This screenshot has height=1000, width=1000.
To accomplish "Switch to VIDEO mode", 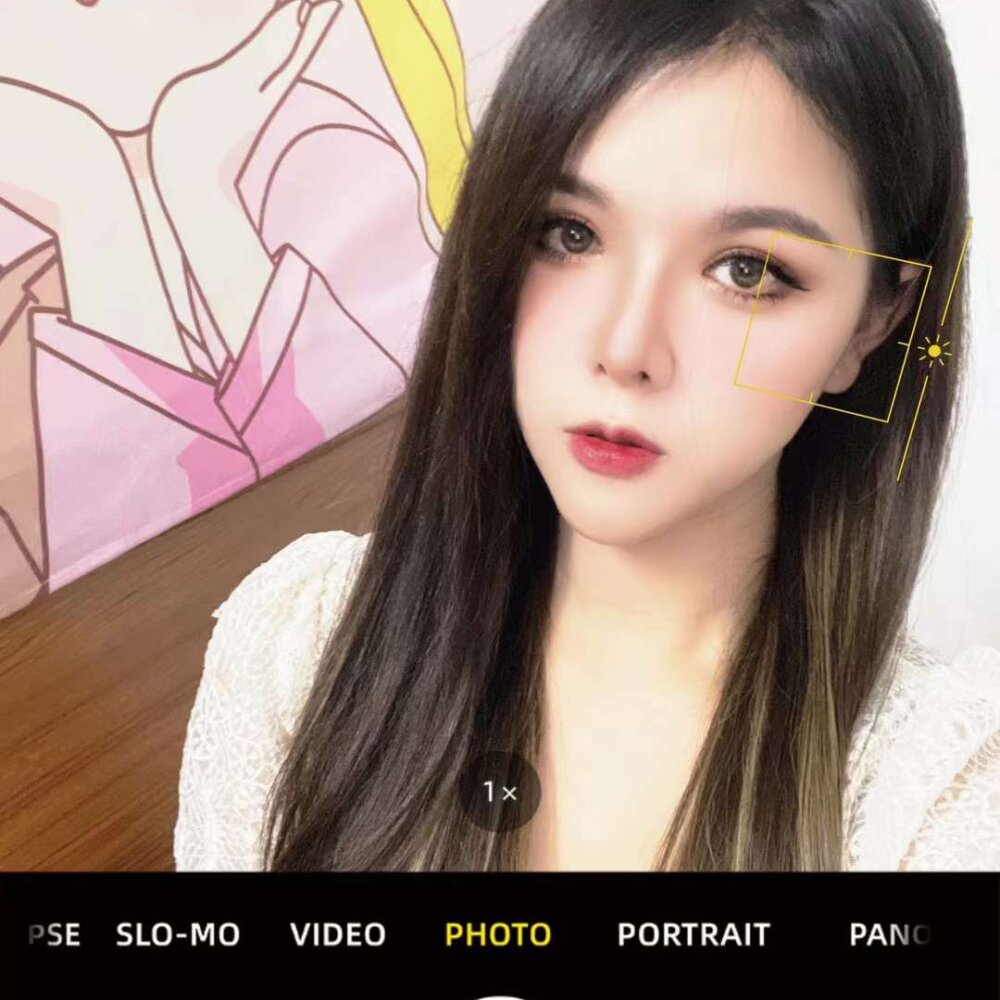I will click(338, 935).
